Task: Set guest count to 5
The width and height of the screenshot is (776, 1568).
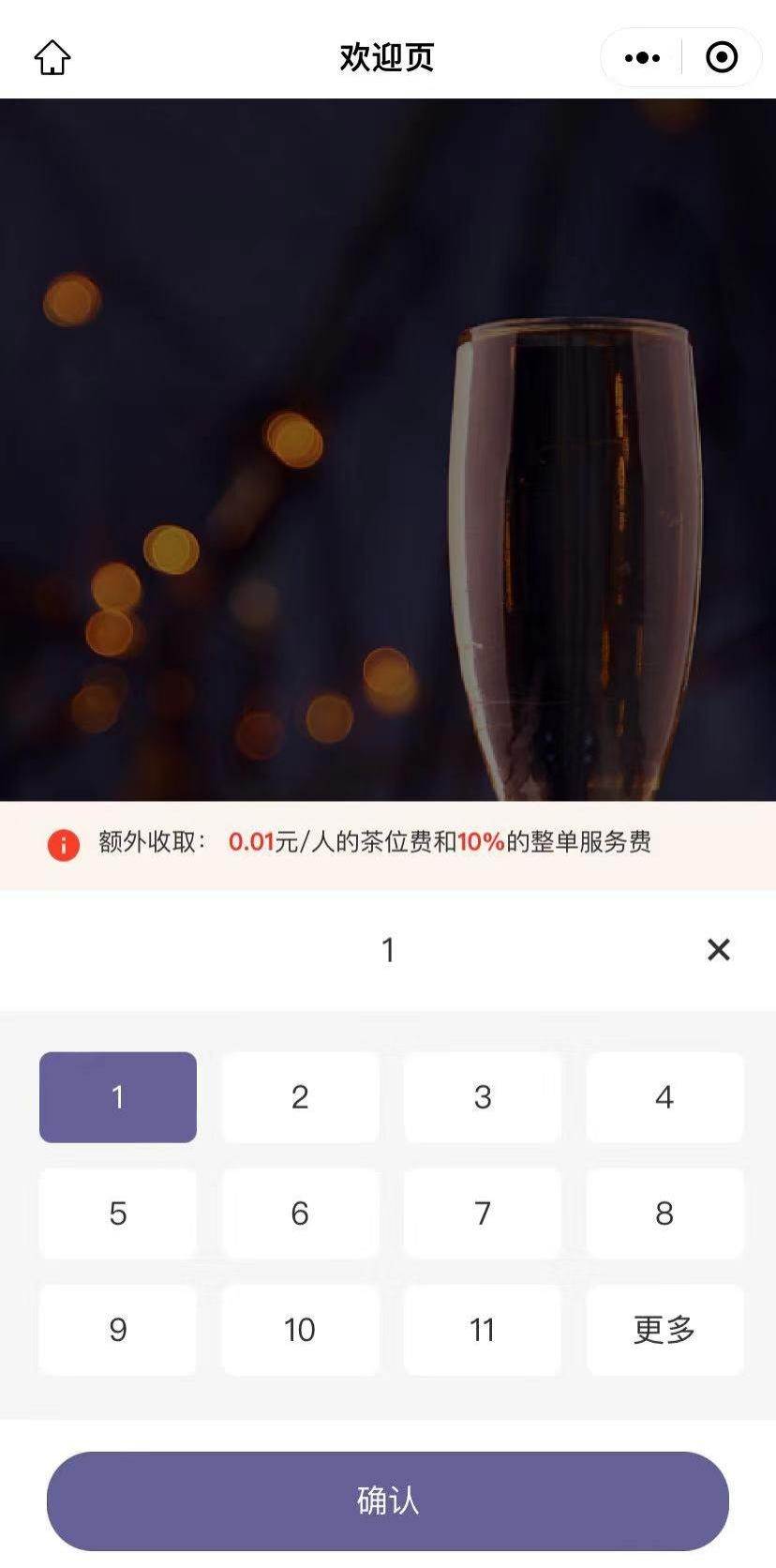Action: (118, 1214)
